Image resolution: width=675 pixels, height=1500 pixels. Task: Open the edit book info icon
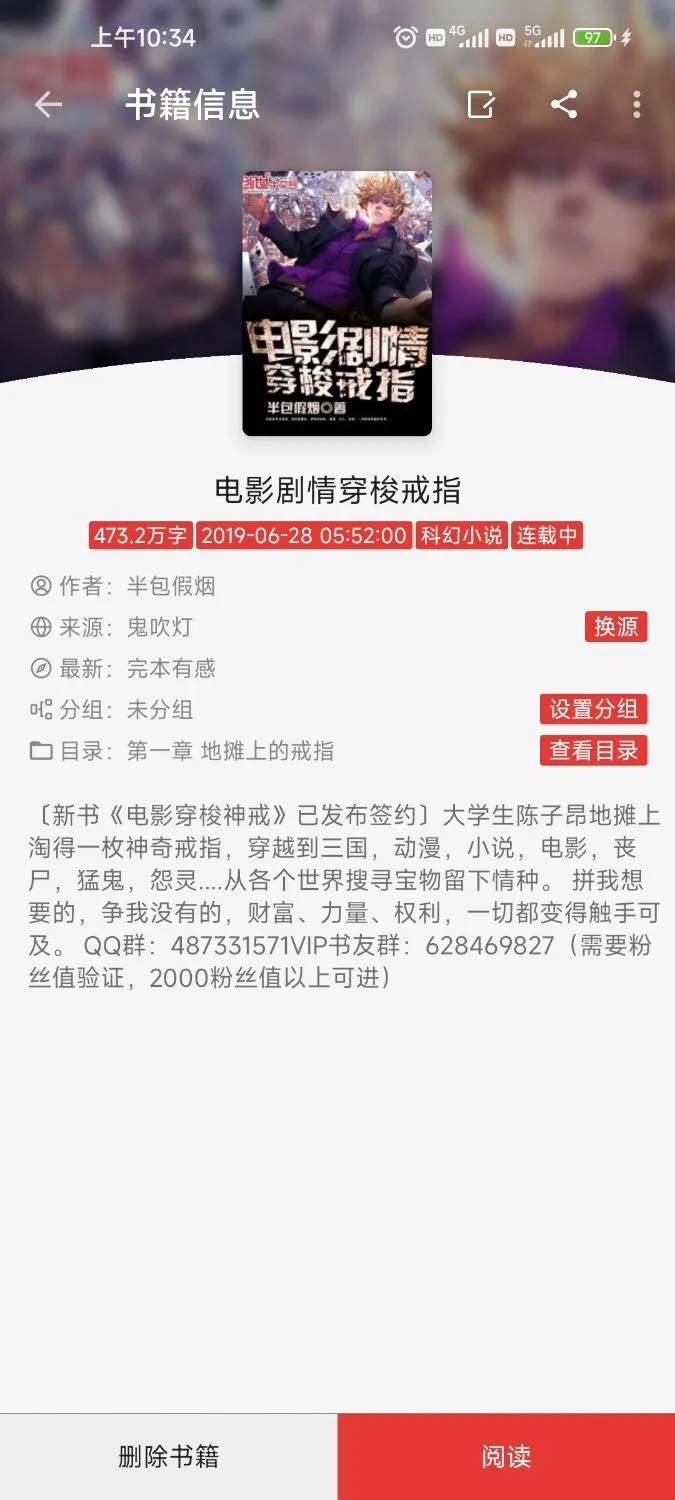(x=481, y=104)
